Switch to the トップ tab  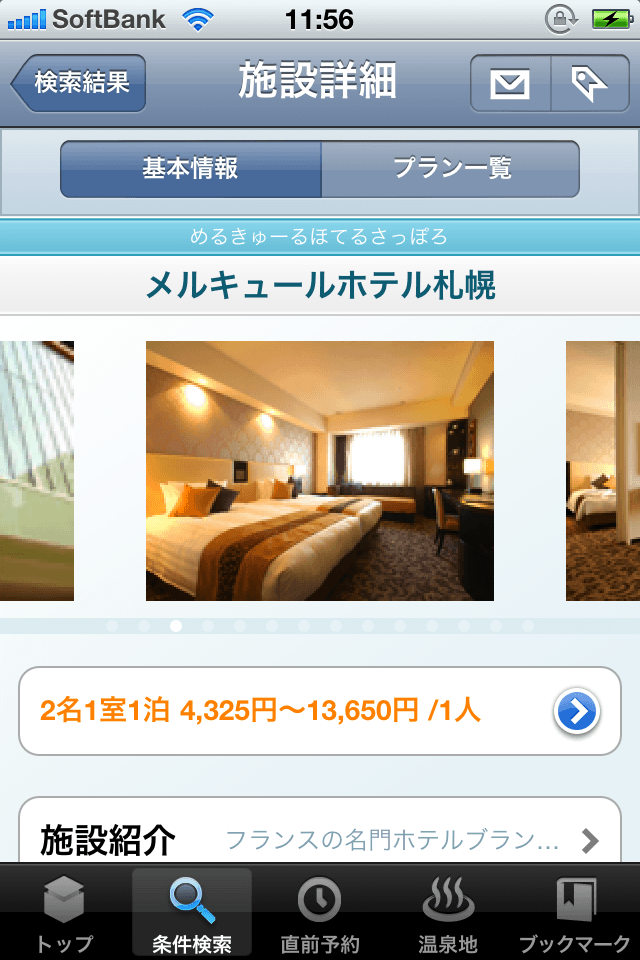coord(65,914)
